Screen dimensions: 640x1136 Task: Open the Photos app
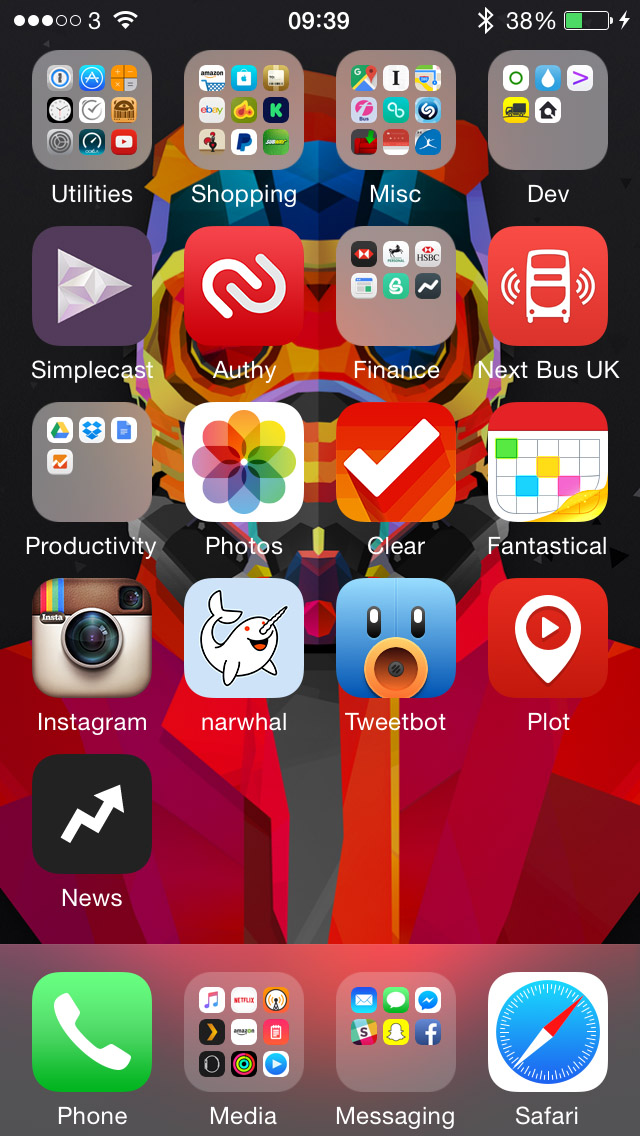(x=244, y=462)
